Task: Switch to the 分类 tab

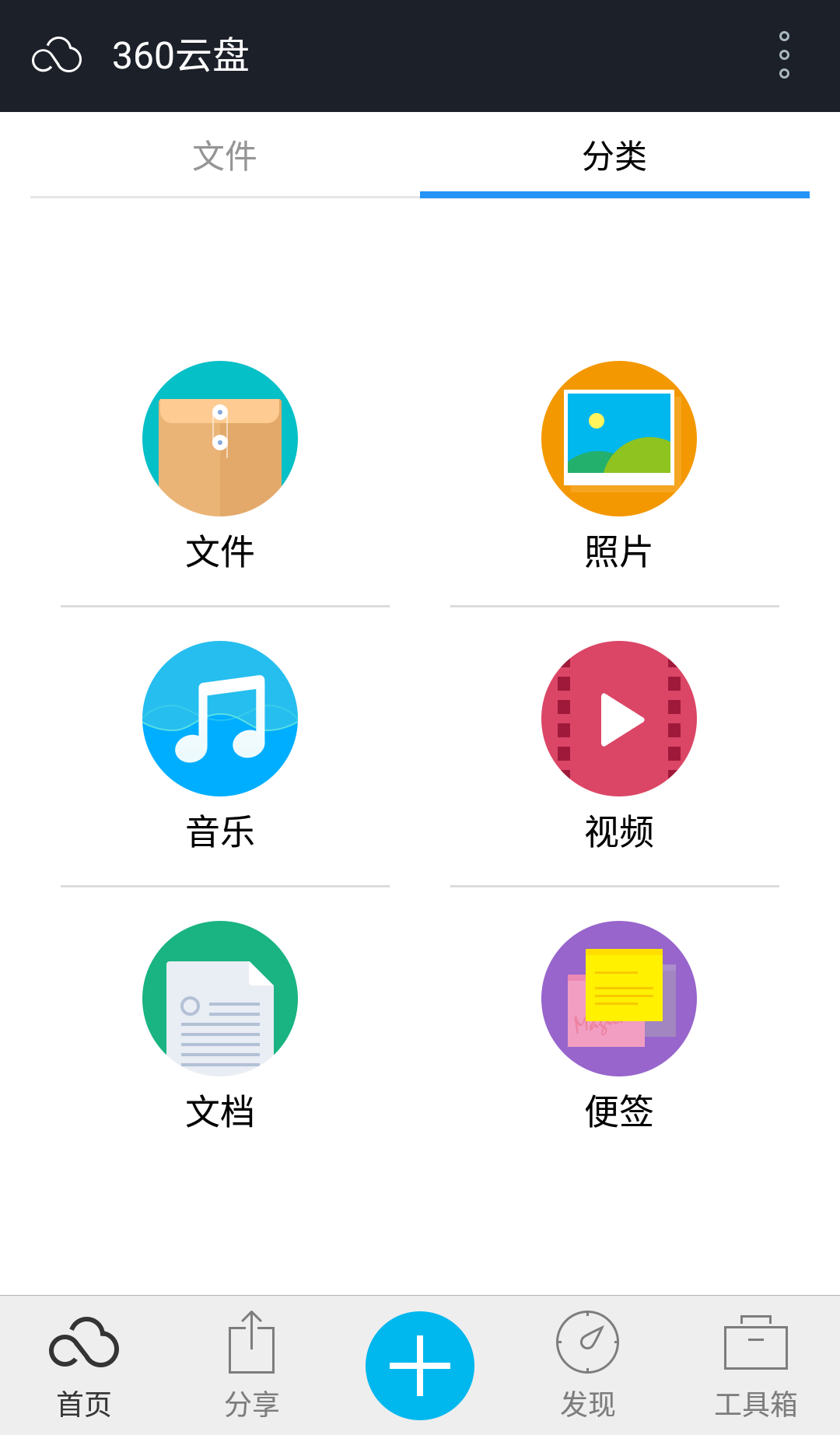Action: pos(614,156)
